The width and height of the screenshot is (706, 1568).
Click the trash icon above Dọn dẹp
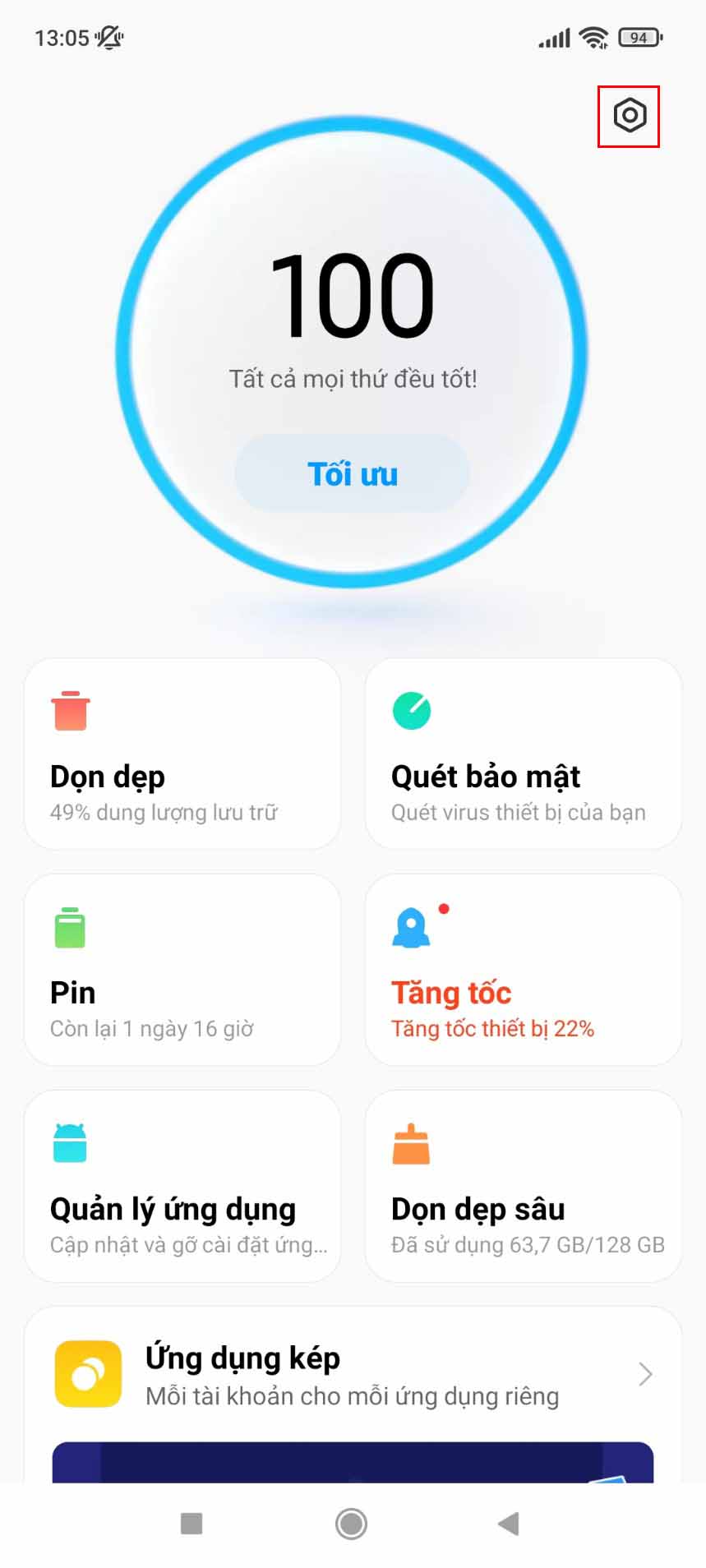point(71,712)
